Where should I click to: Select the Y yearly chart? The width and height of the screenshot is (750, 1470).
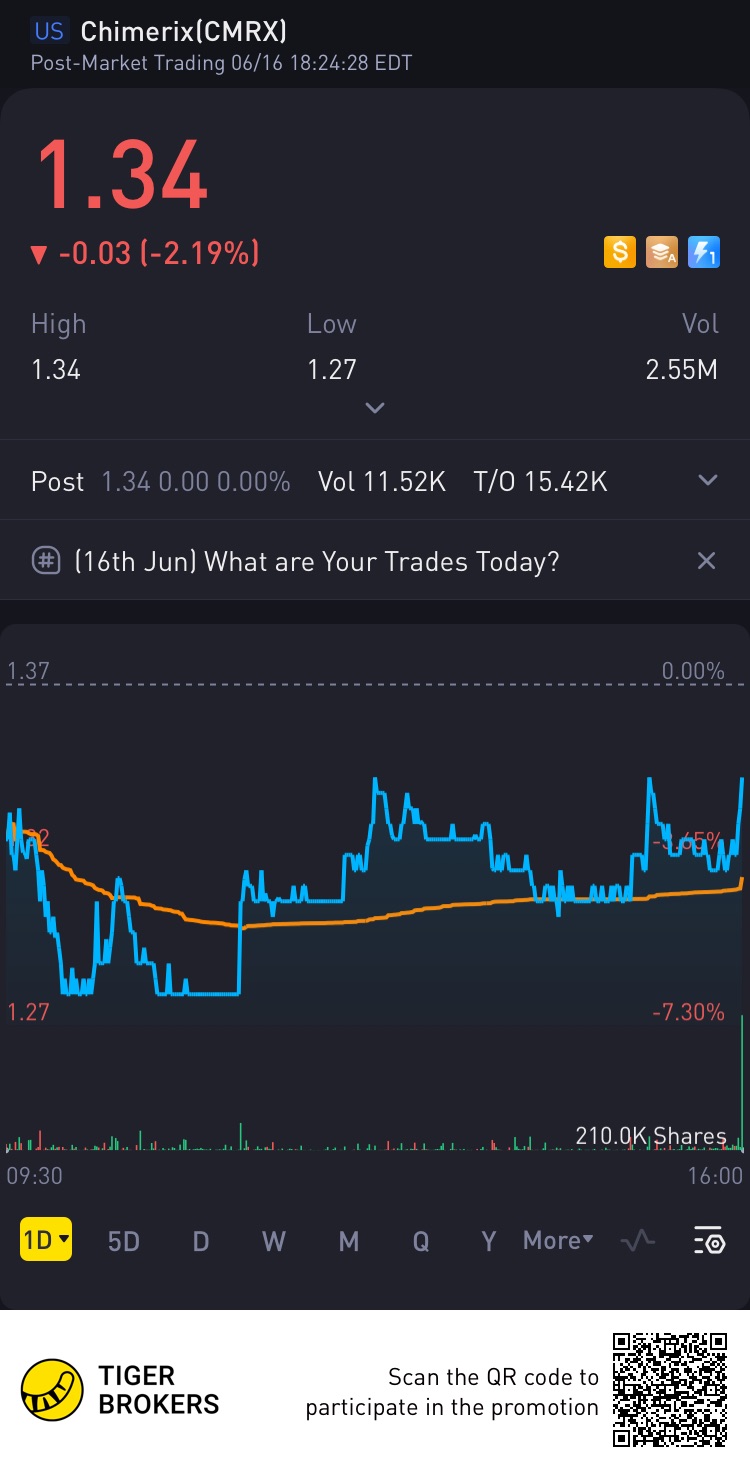489,1241
